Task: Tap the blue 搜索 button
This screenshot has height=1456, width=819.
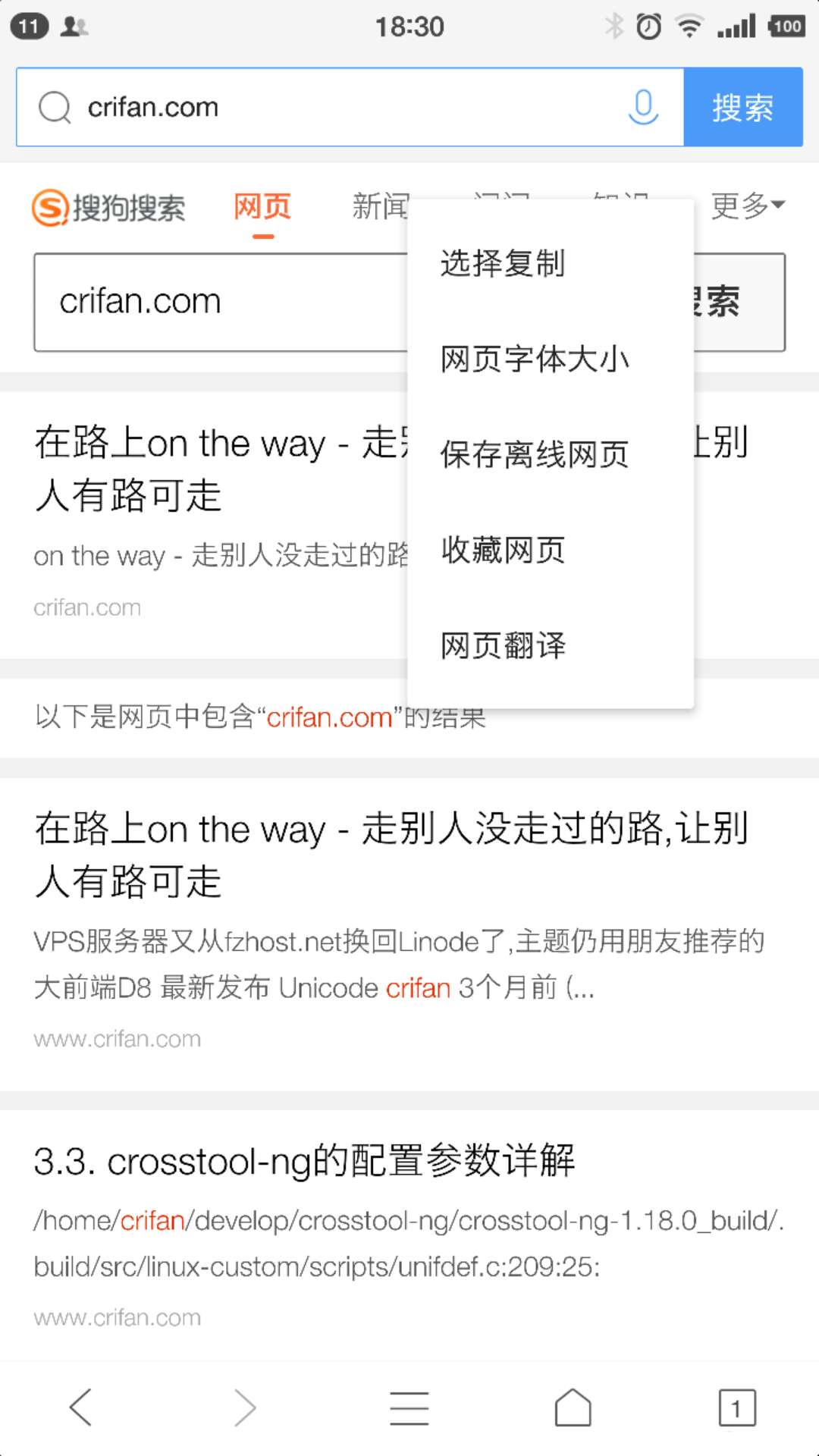Action: pyautogui.click(x=742, y=107)
